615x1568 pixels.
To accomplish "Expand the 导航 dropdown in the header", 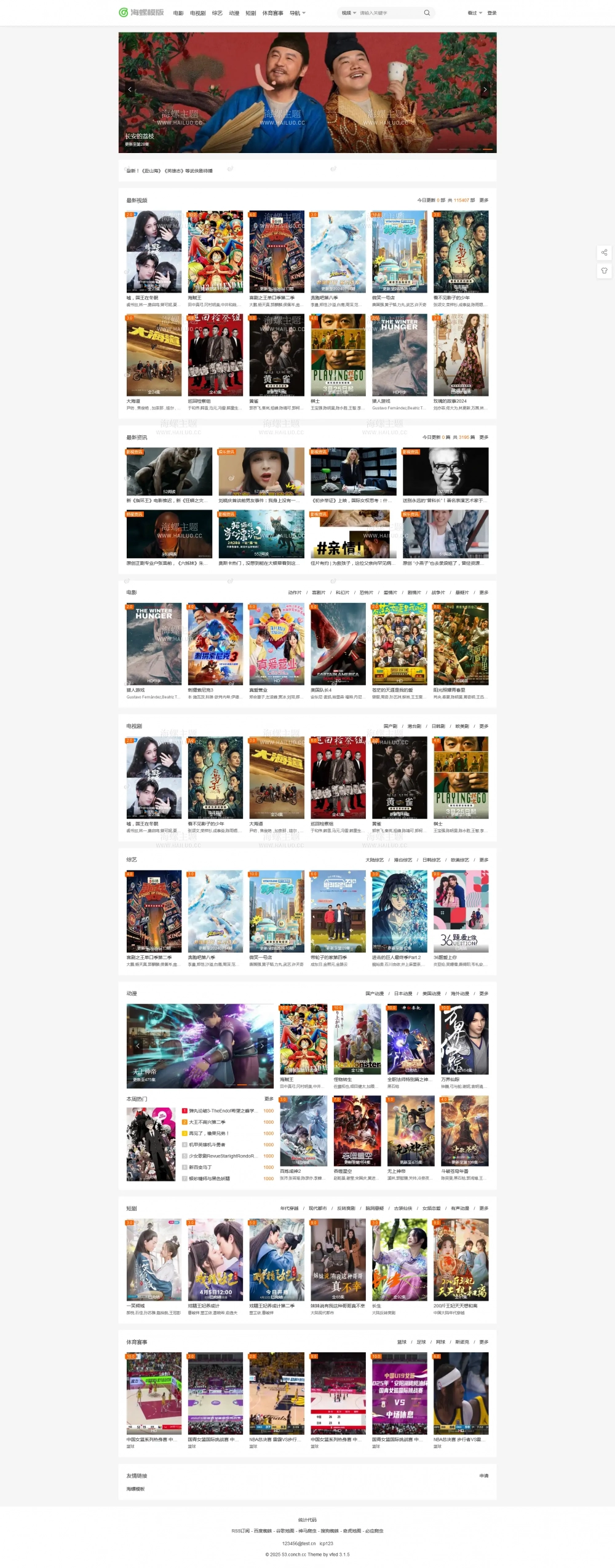I will pos(297,13).
